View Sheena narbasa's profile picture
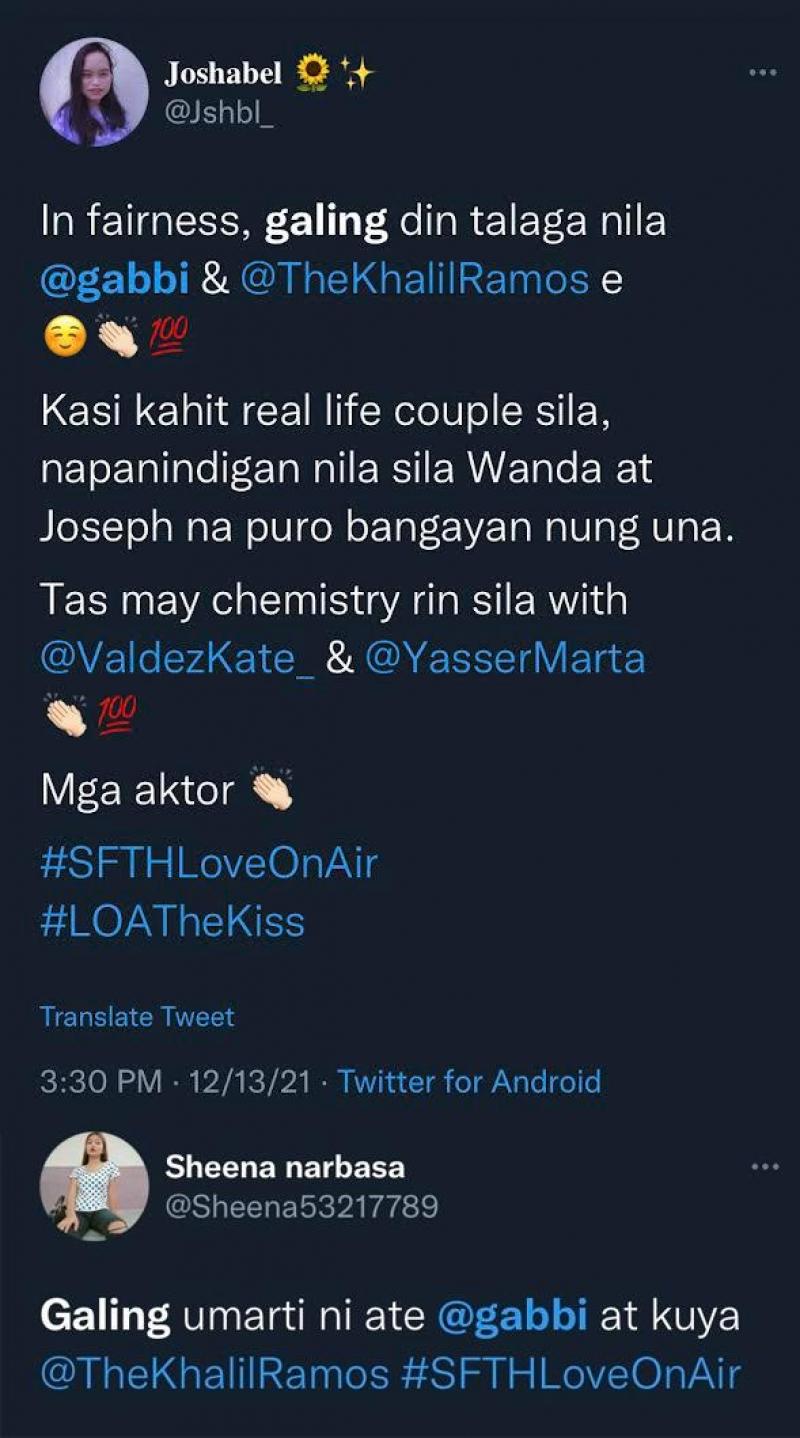Image resolution: width=800 pixels, height=1438 pixels. click(94, 1186)
